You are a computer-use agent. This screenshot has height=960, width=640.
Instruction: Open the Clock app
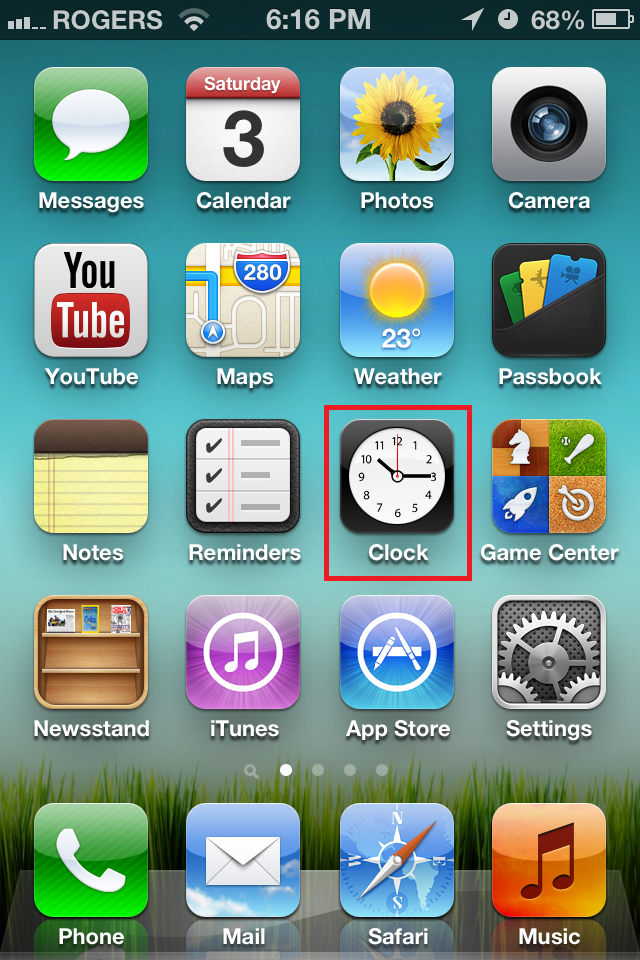pyautogui.click(x=397, y=476)
